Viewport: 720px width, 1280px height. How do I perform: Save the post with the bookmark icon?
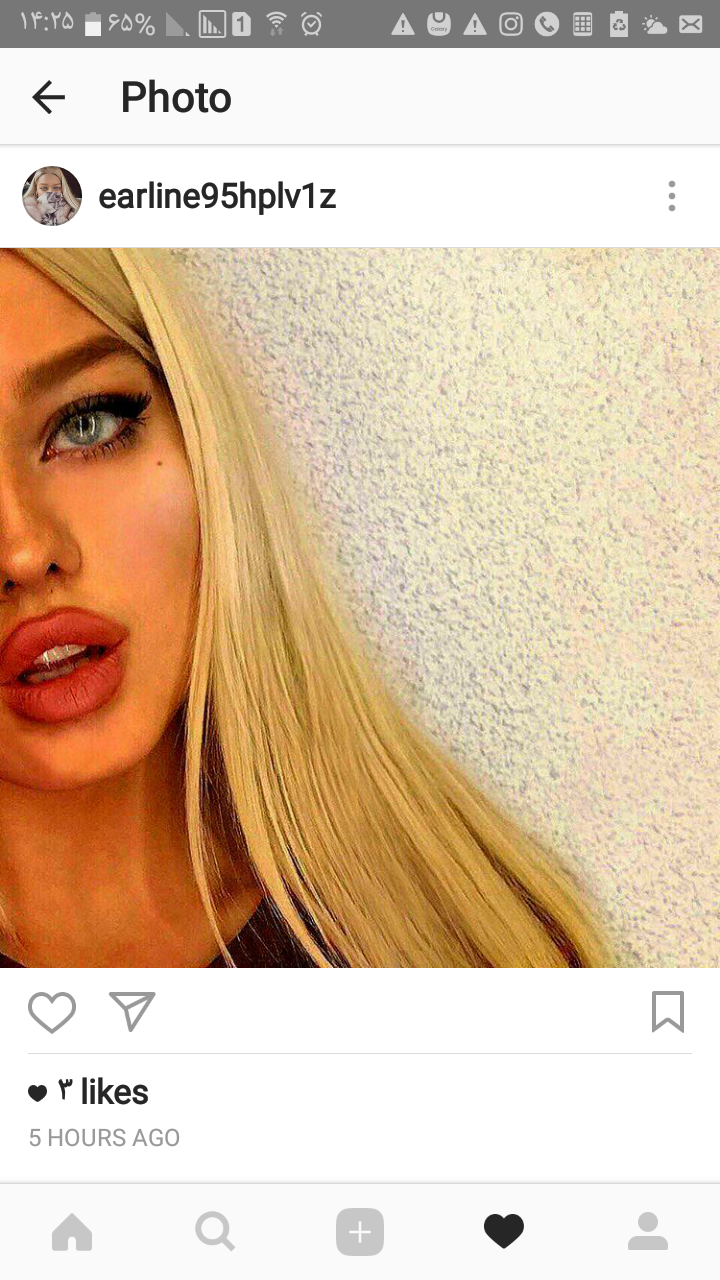click(667, 1012)
